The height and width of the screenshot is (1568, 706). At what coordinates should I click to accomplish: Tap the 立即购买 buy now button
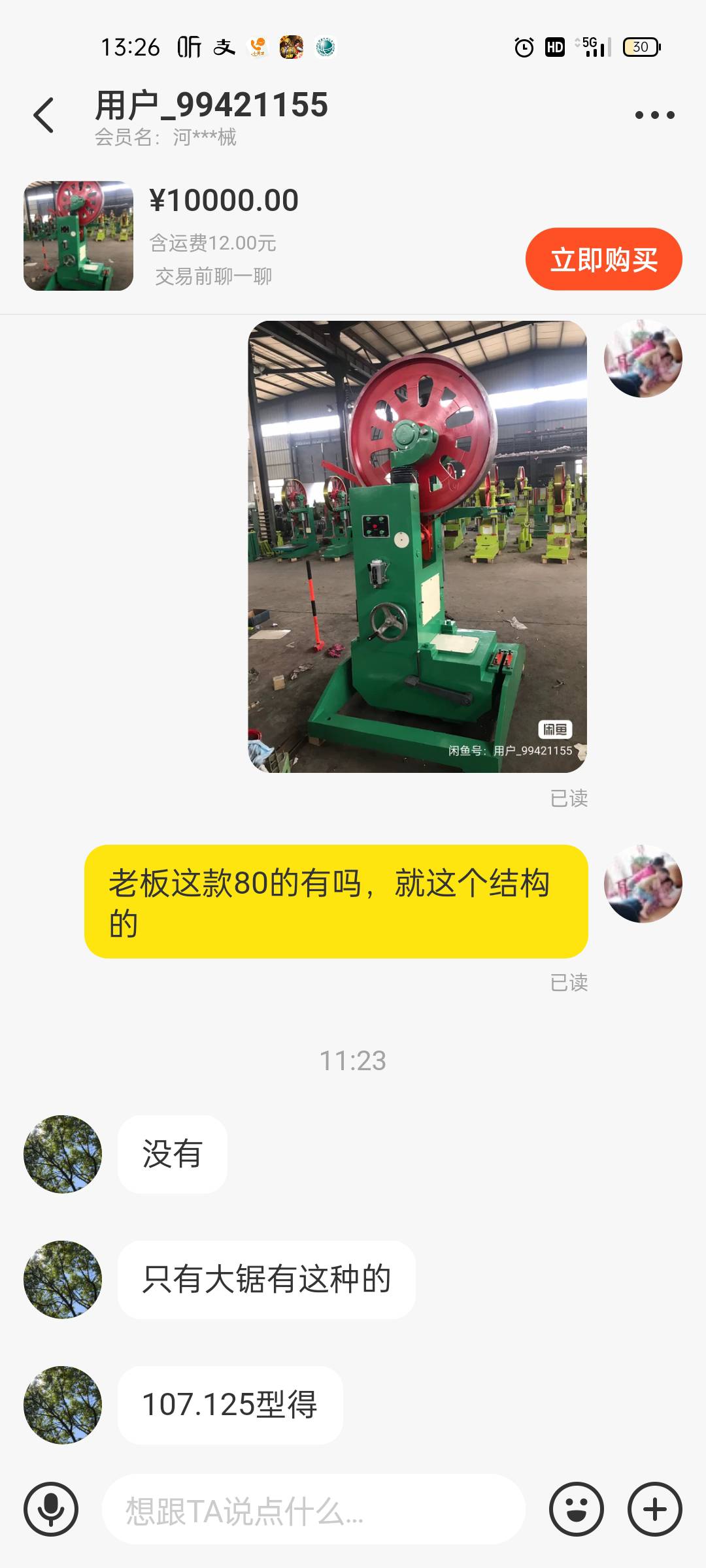[603, 259]
